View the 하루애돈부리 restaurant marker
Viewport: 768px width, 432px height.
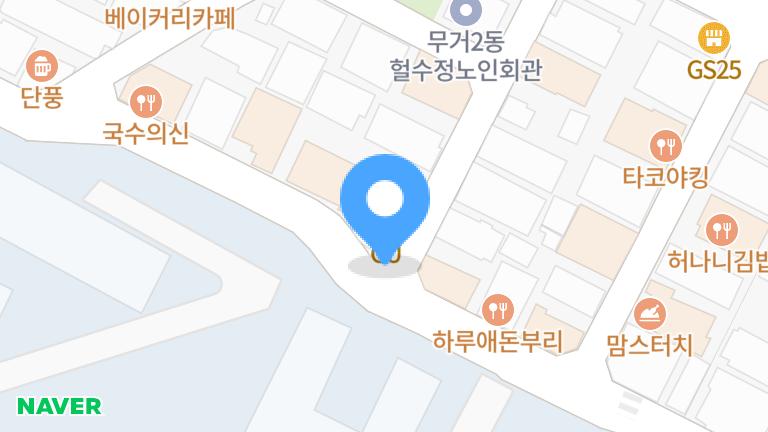coord(497,309)
